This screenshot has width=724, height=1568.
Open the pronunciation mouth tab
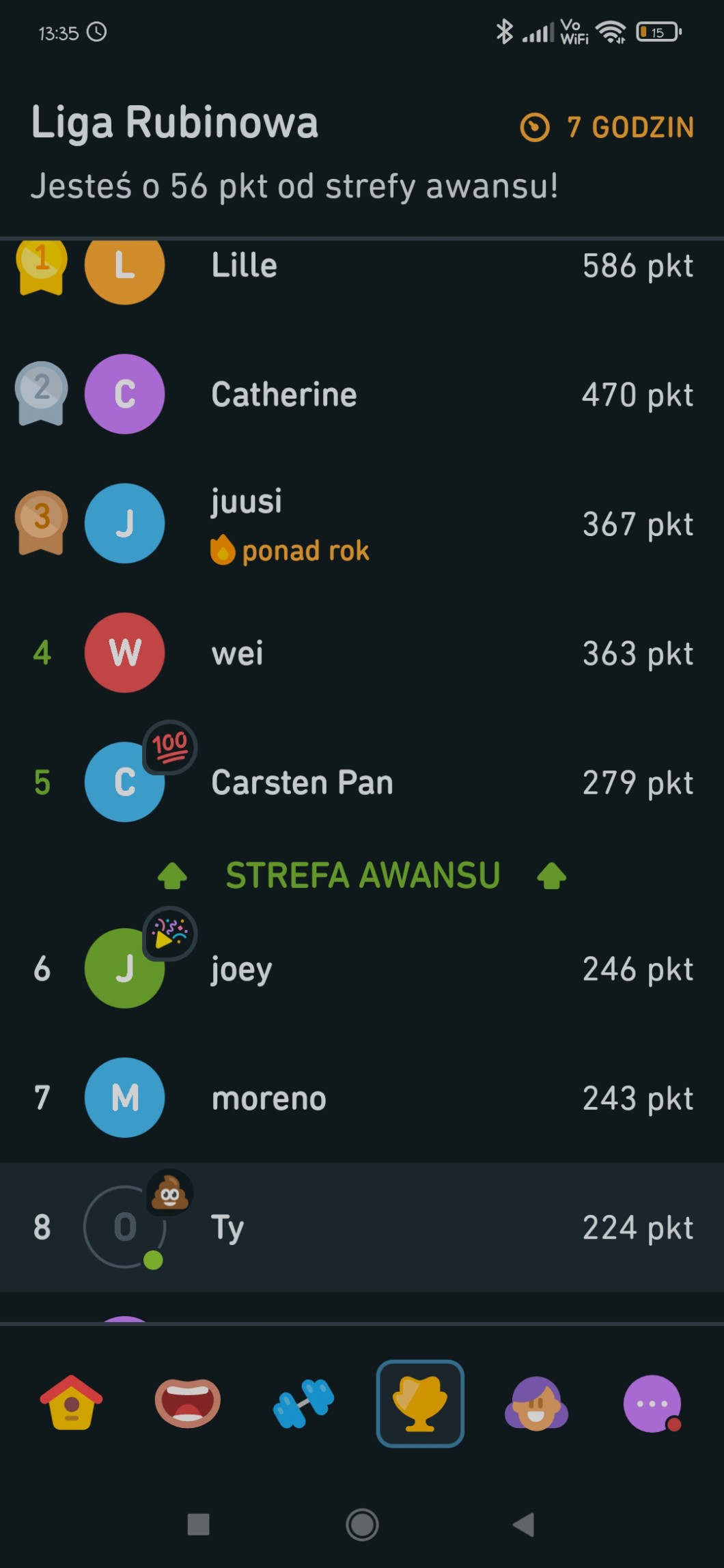coord(188,1403)
